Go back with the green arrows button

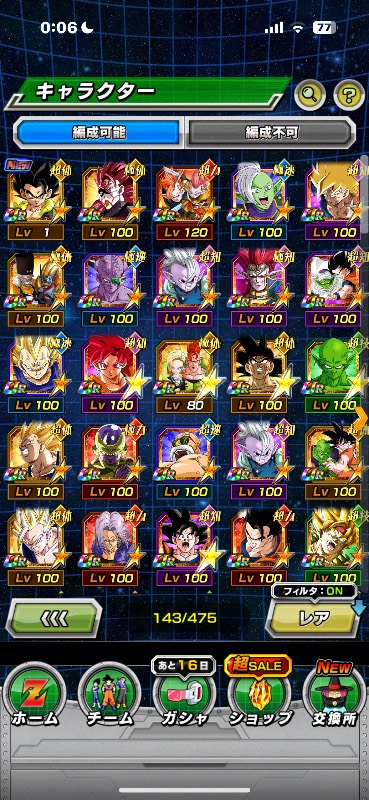[54, 618]
